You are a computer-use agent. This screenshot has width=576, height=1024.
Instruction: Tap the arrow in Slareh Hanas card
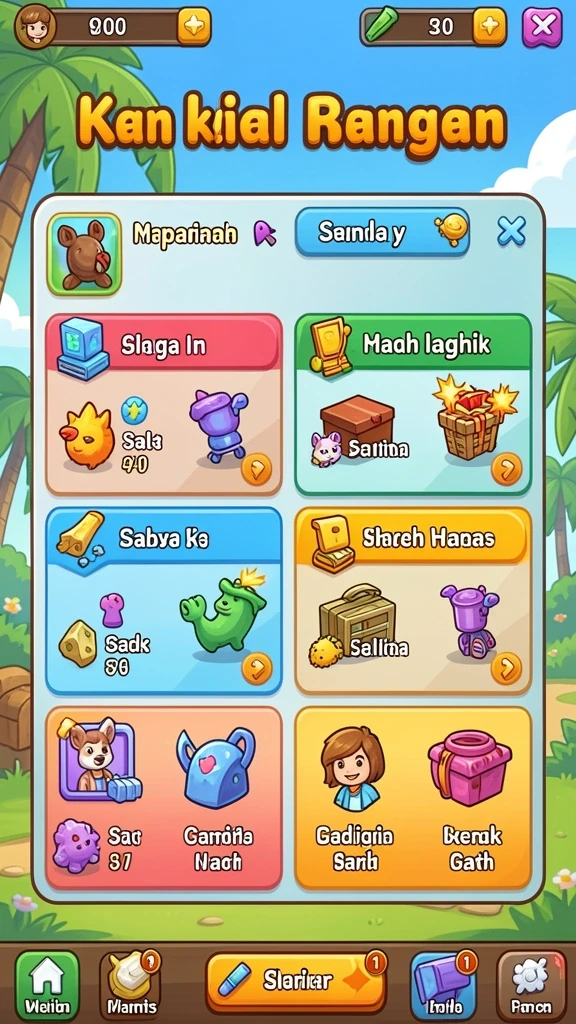click(507, 668)
